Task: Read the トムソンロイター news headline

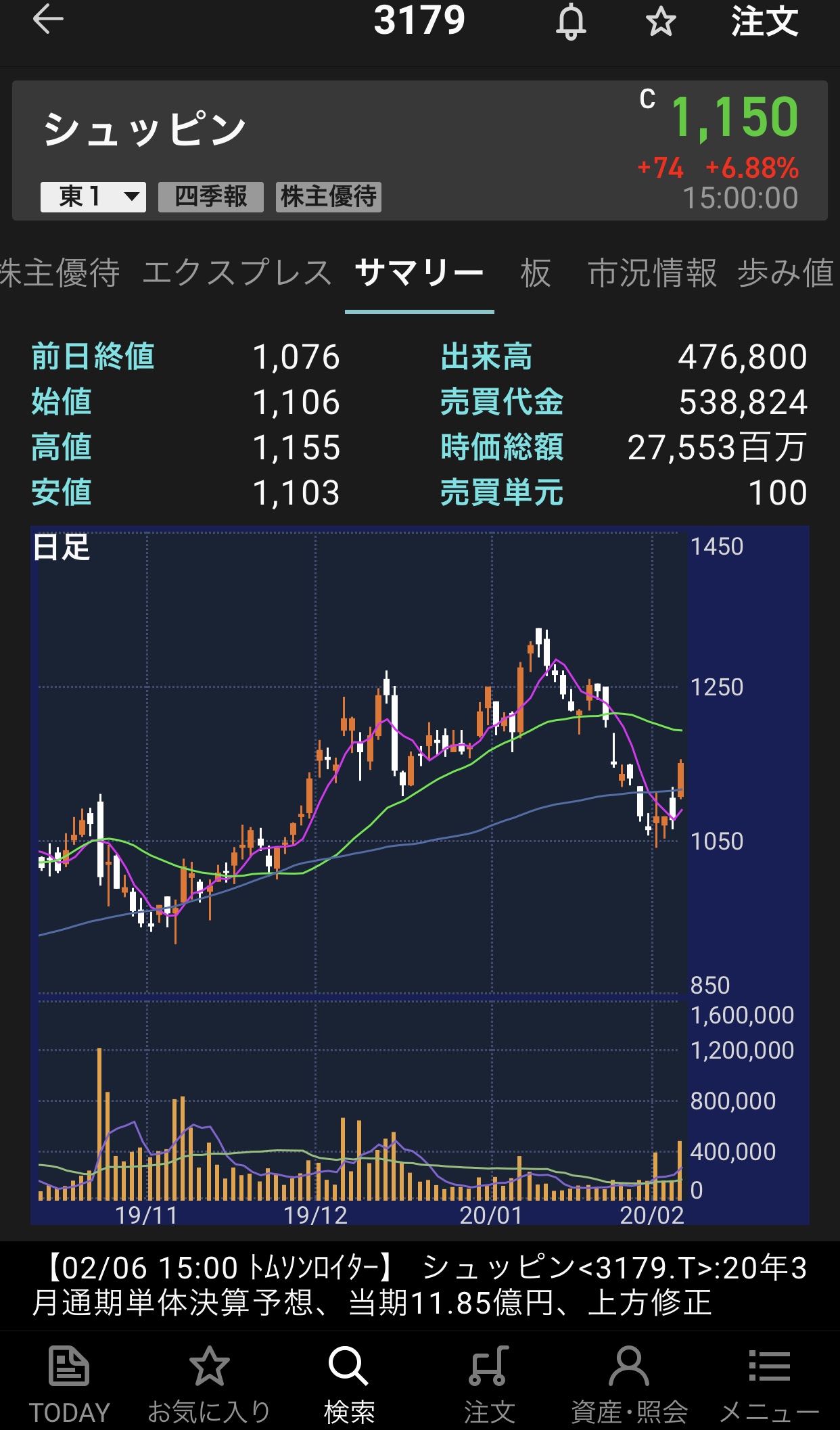Action: point(419,1285)
